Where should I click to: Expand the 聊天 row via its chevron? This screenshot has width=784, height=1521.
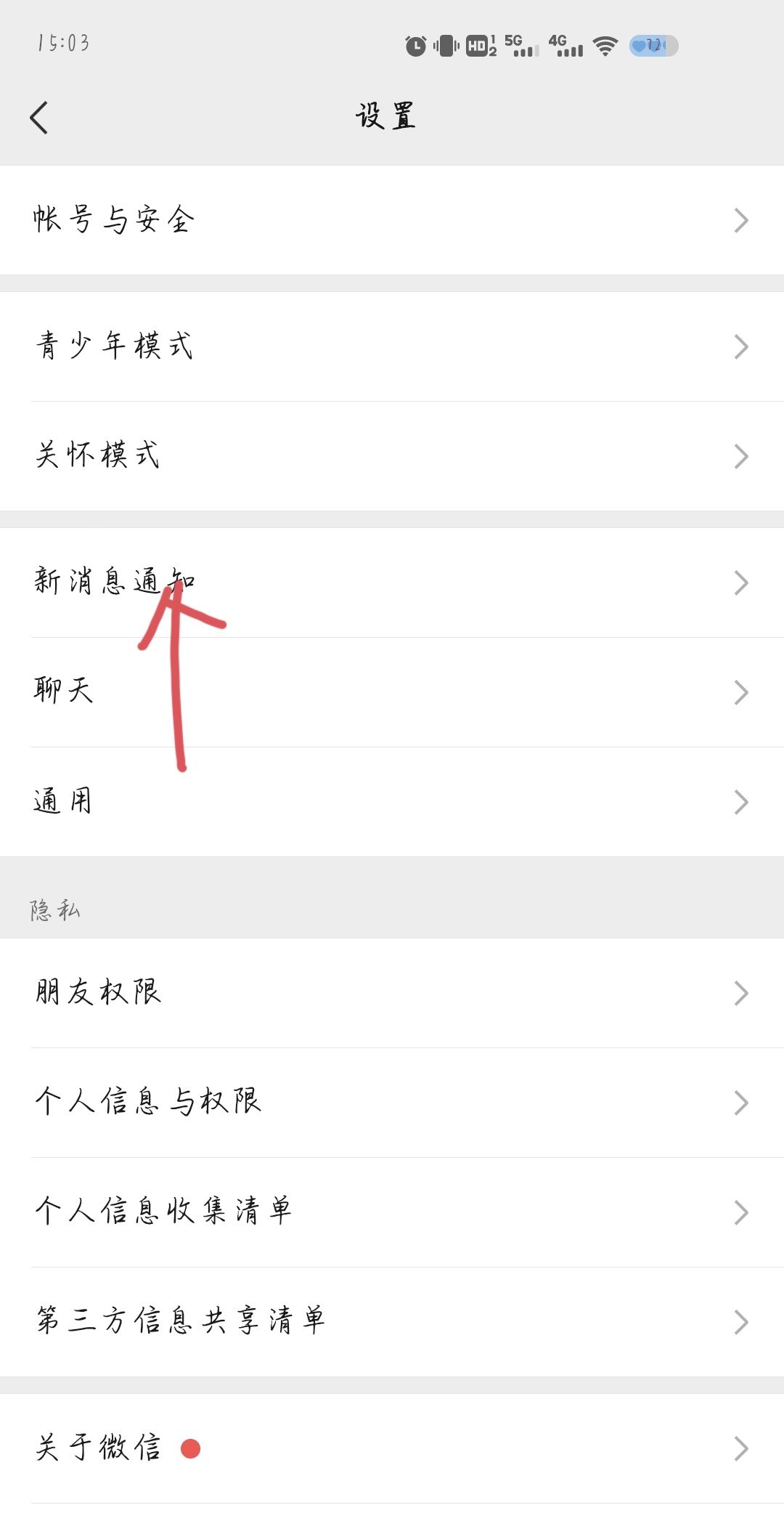tap(740, 691)
